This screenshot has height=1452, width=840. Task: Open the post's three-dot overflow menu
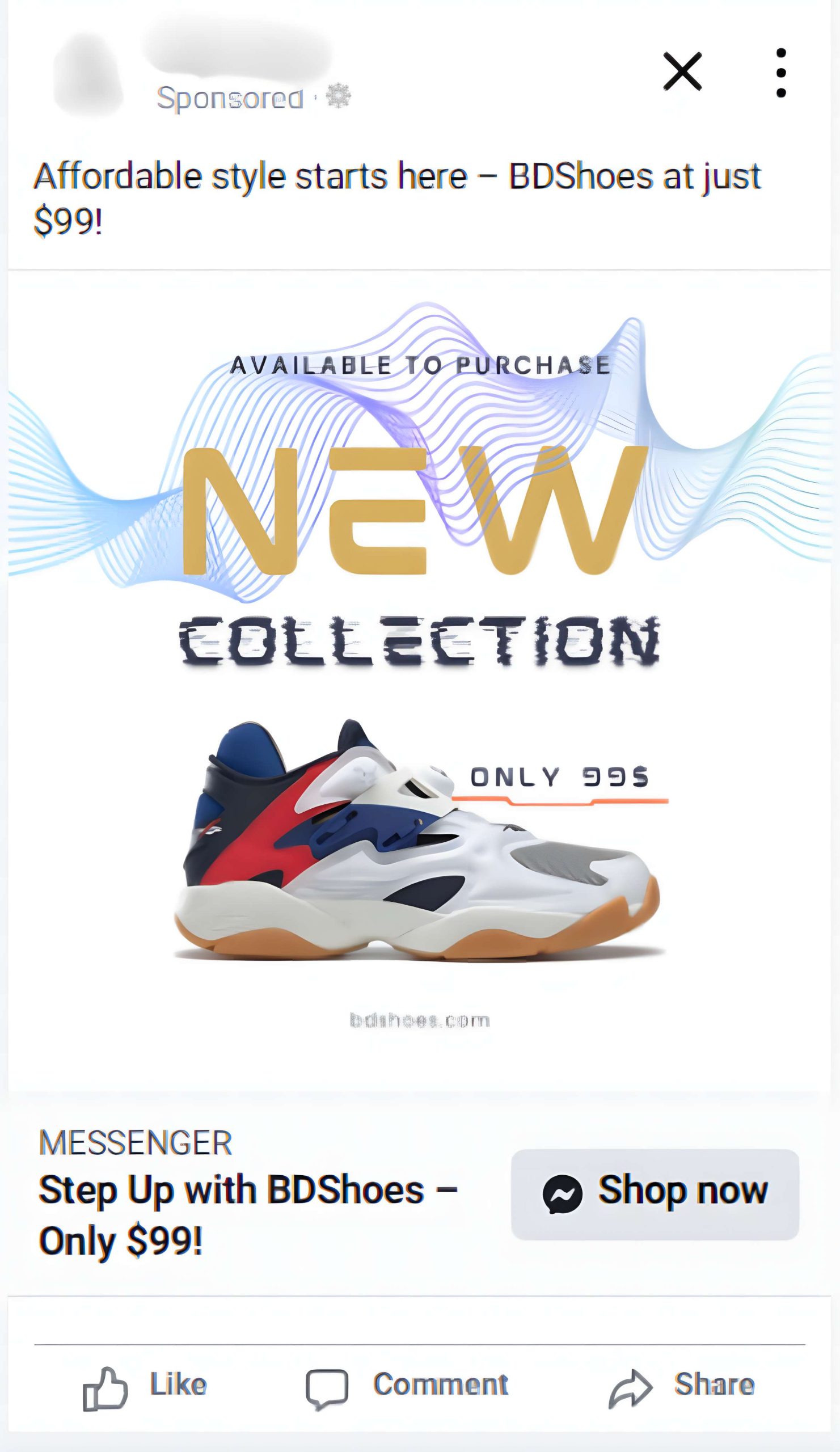pos(780,73)
